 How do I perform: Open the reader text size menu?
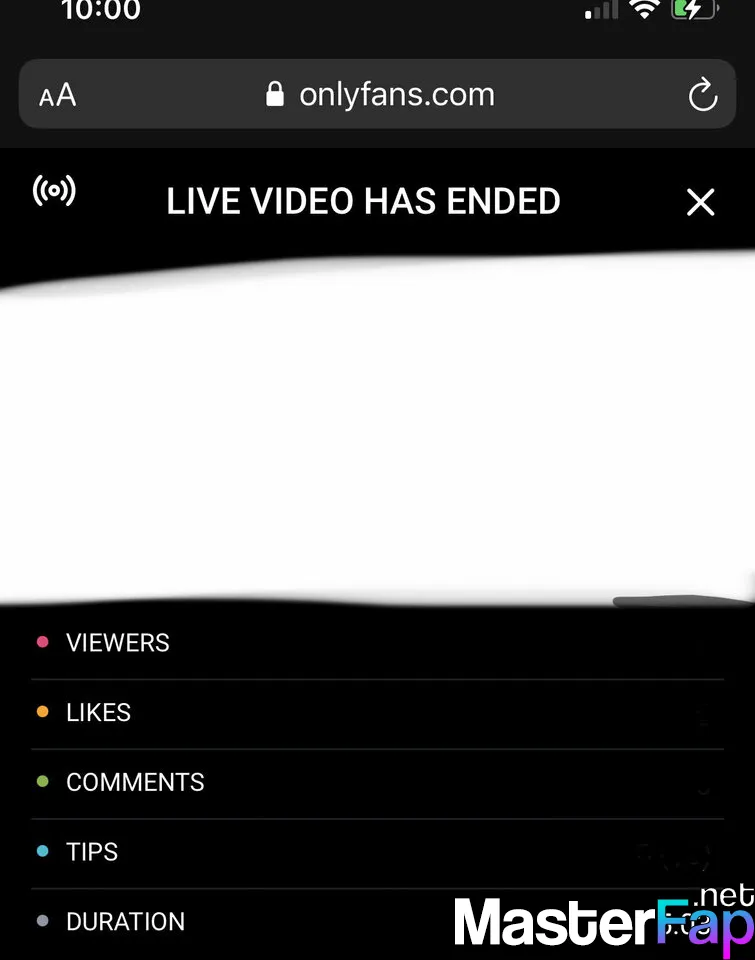(x=58, y=96)
